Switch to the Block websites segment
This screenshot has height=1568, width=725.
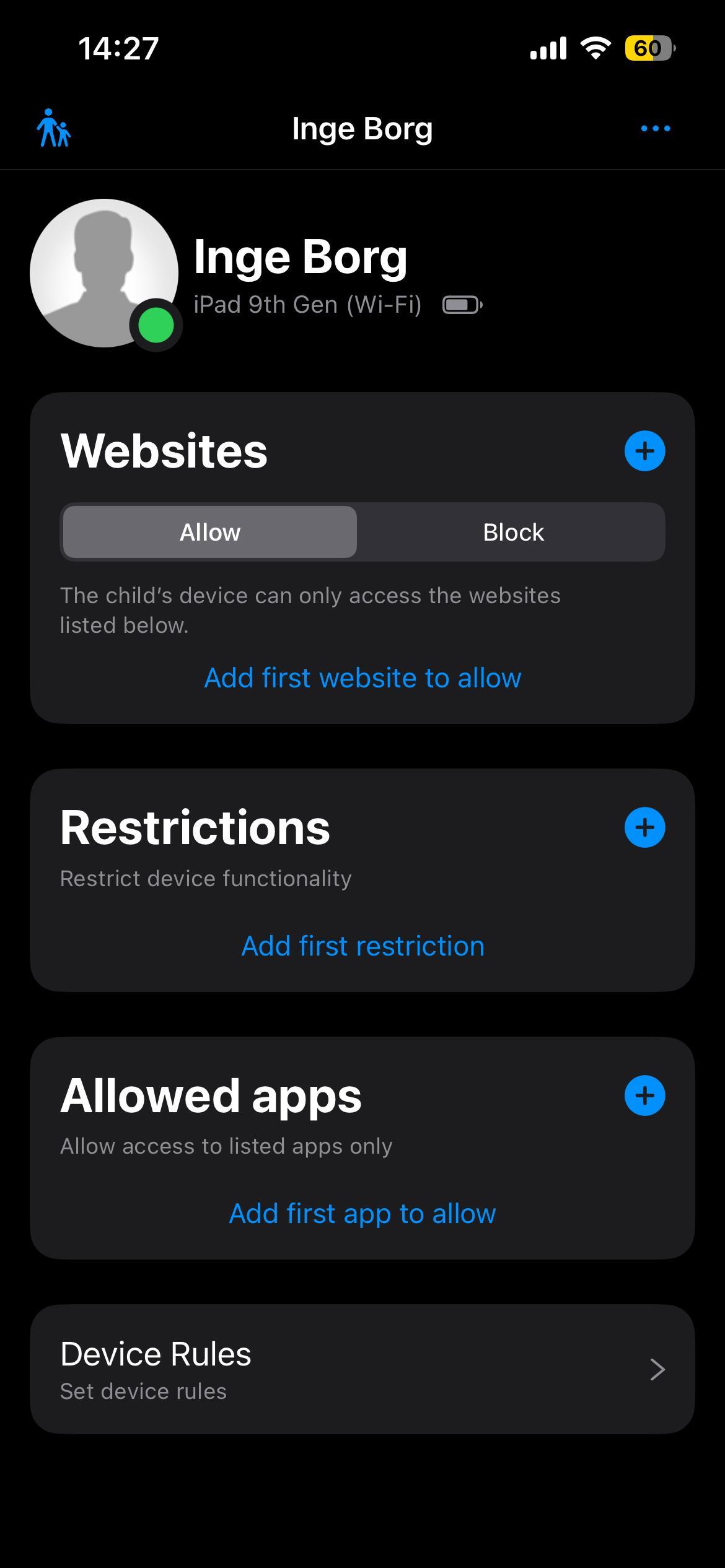513,533
